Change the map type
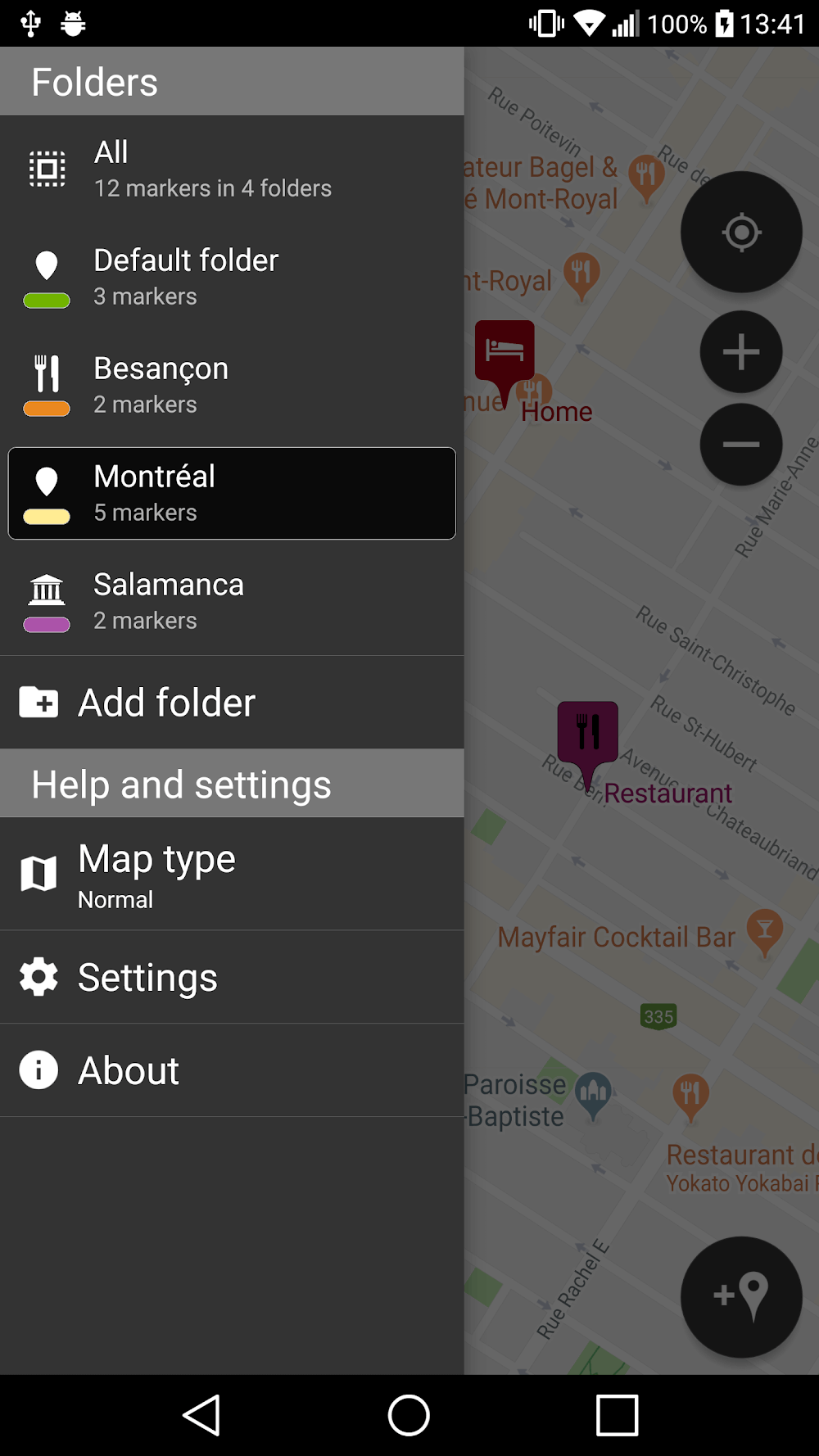819x1456 pixels. (x=232, y=875)
